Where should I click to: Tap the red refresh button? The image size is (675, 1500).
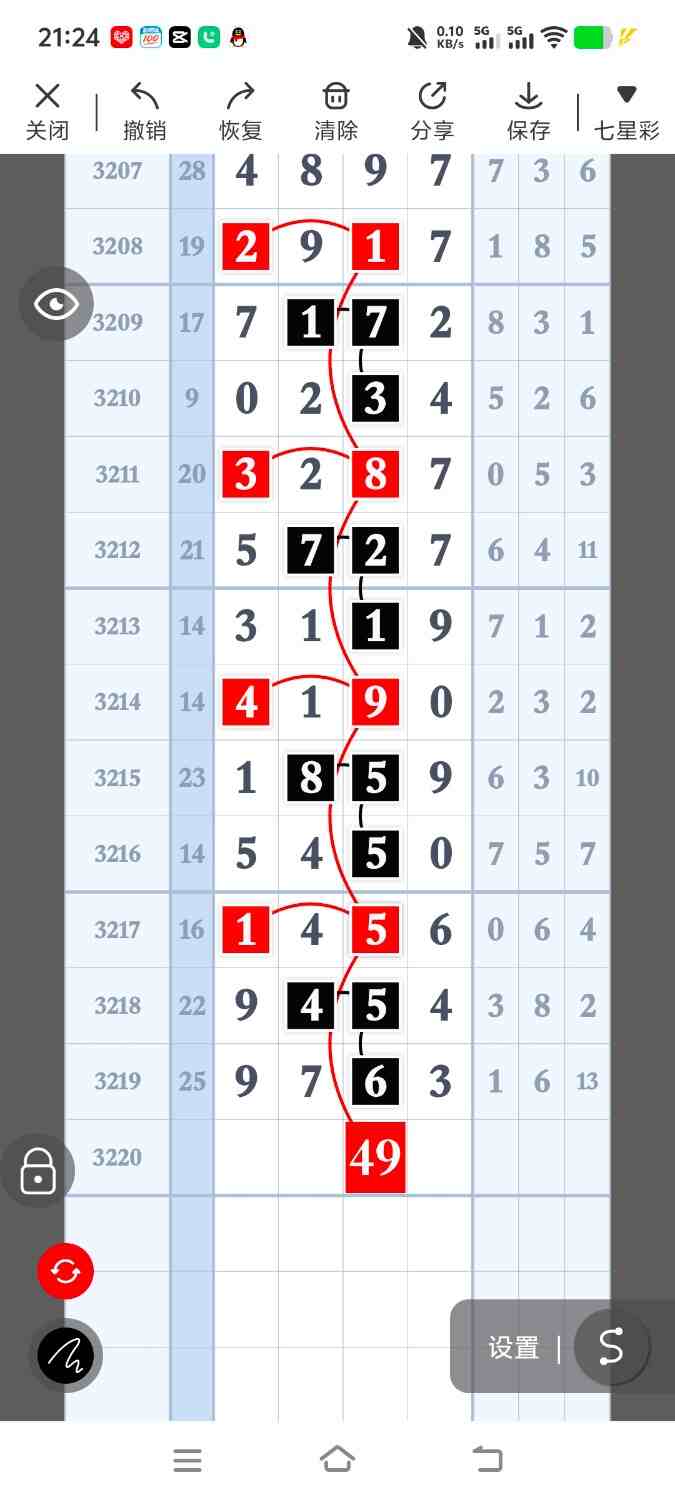pos(65,1272)
